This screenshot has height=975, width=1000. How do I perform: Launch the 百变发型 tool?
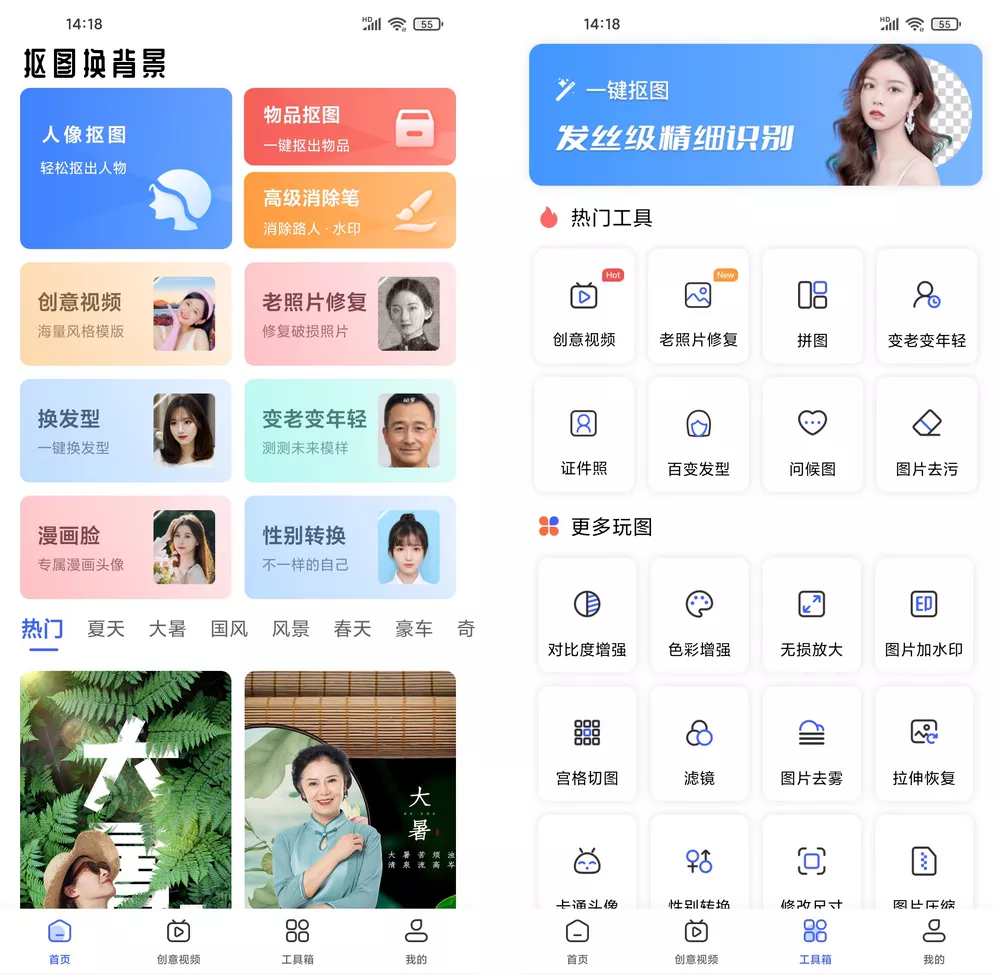pos(698,435)
